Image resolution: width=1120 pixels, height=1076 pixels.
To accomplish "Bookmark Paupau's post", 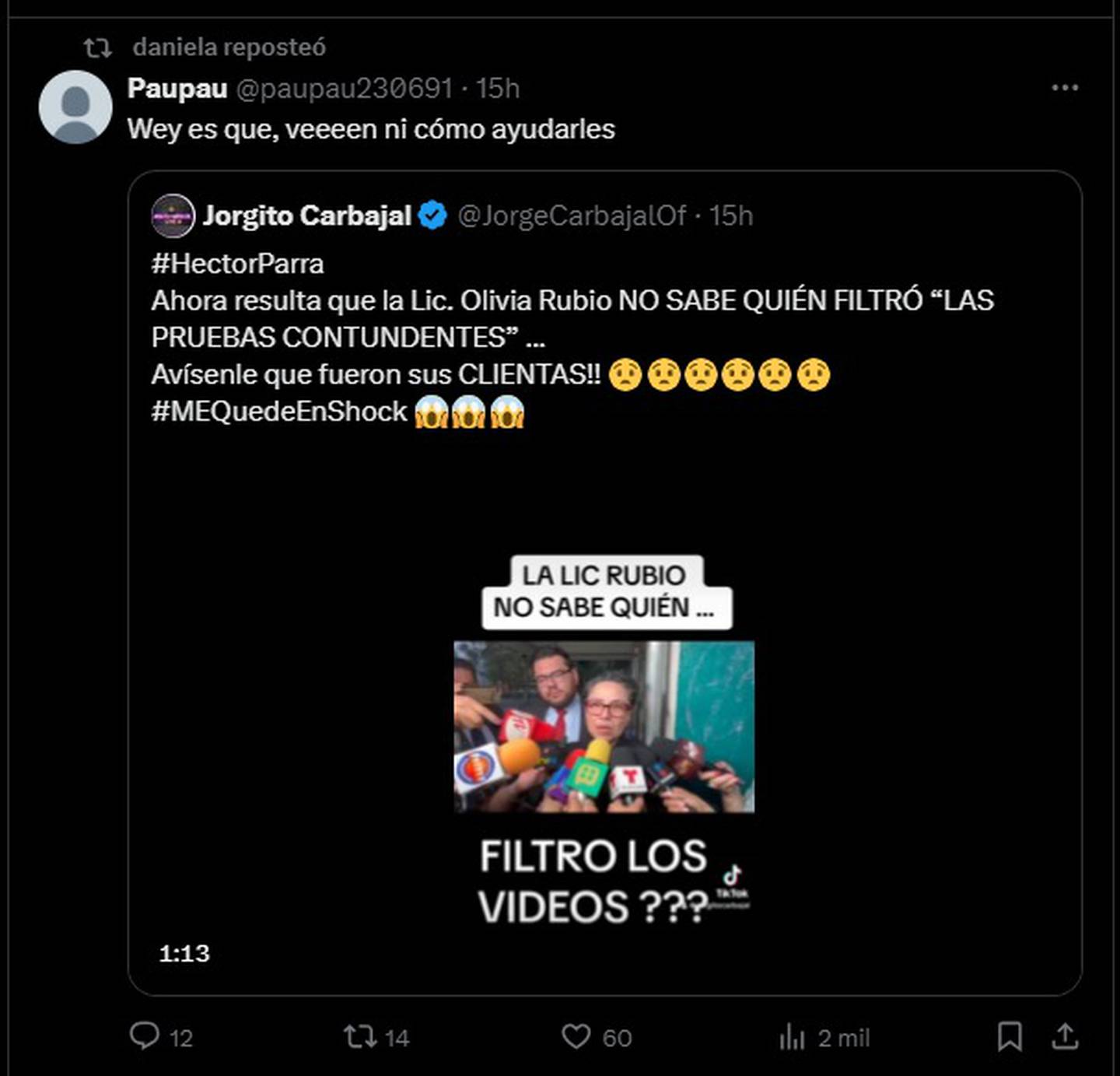I will click(x=1010, y=1036).
